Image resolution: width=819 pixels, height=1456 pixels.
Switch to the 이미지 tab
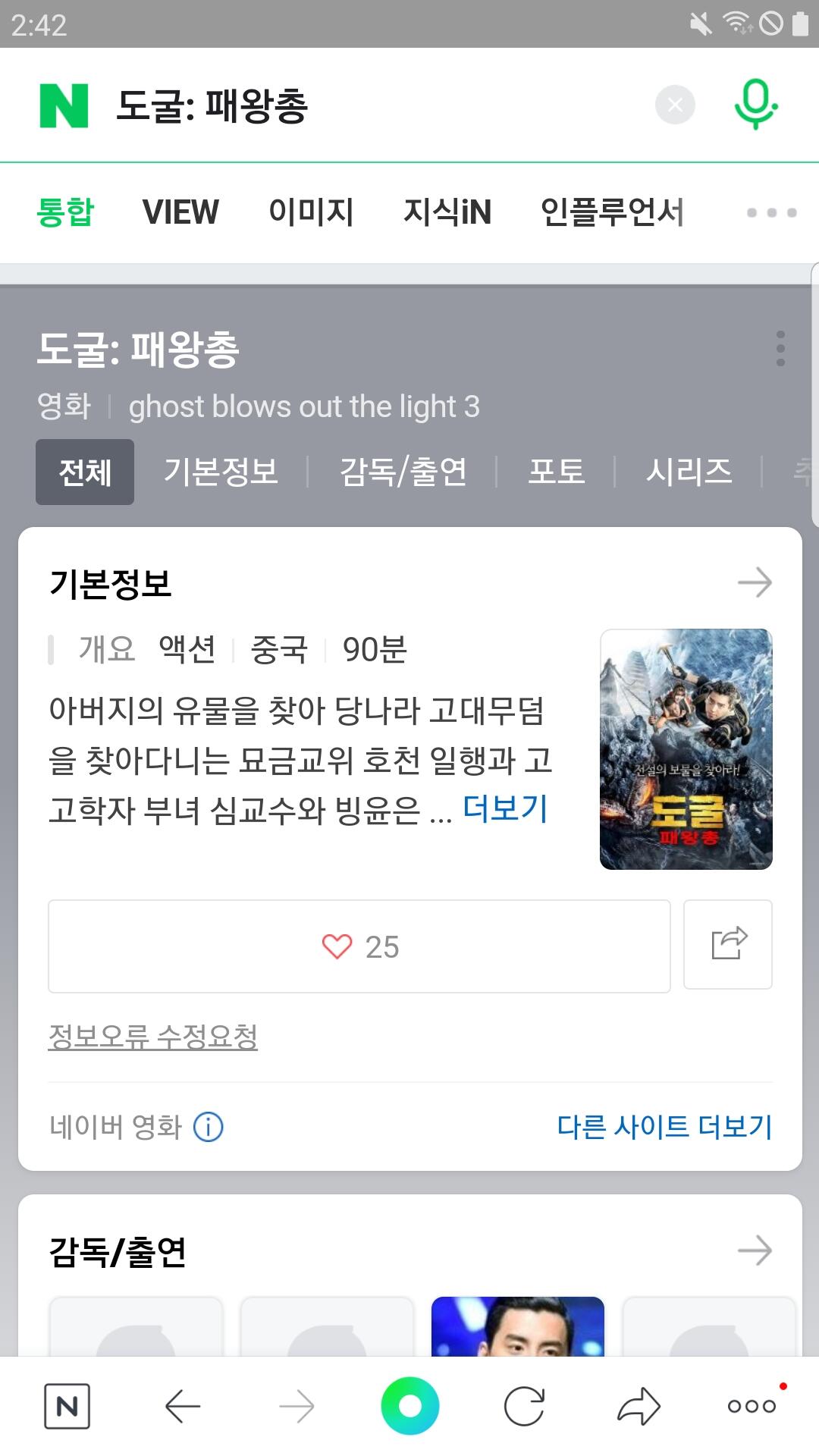tap(311, 212)
